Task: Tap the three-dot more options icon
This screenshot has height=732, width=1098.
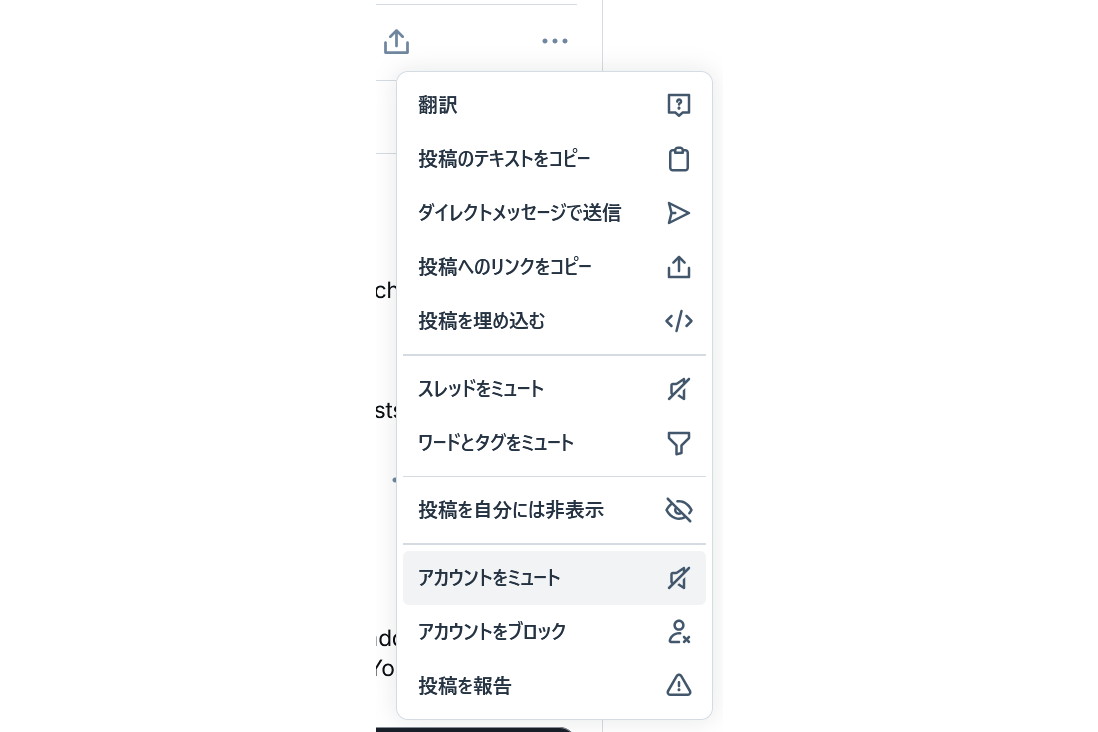Action: click(555, 41)
